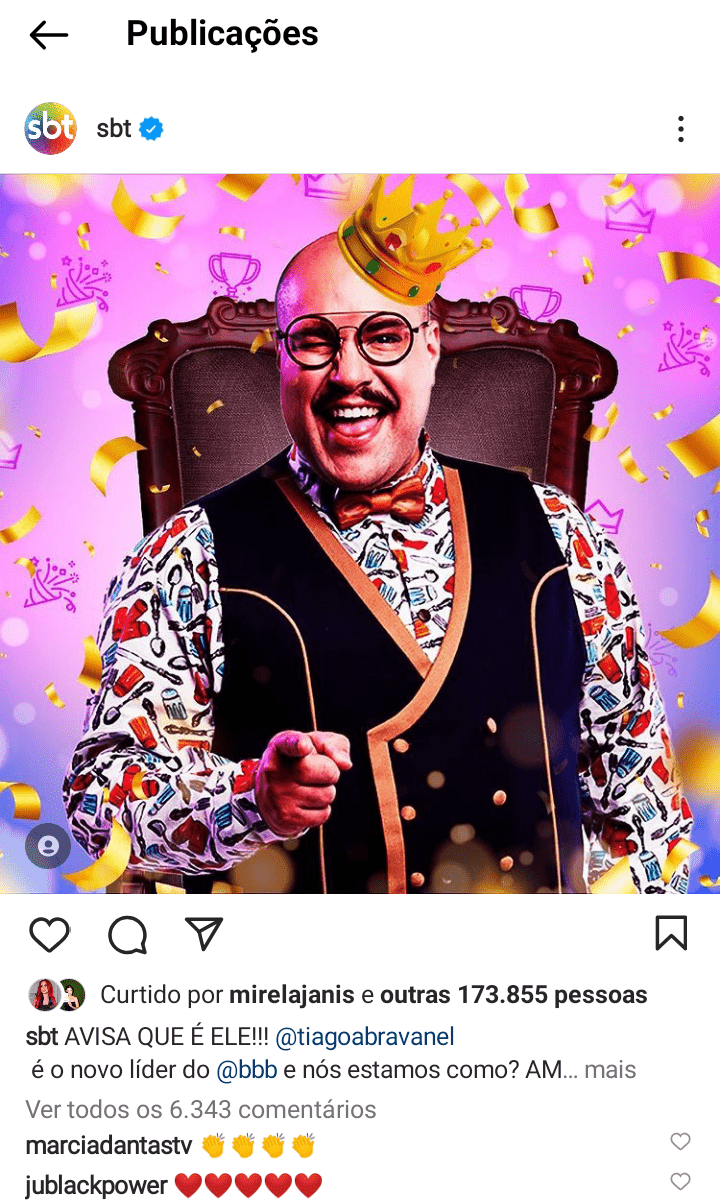
Task: Open the post overflow menu
Action: pyautogui.click(x=680, y=129)
